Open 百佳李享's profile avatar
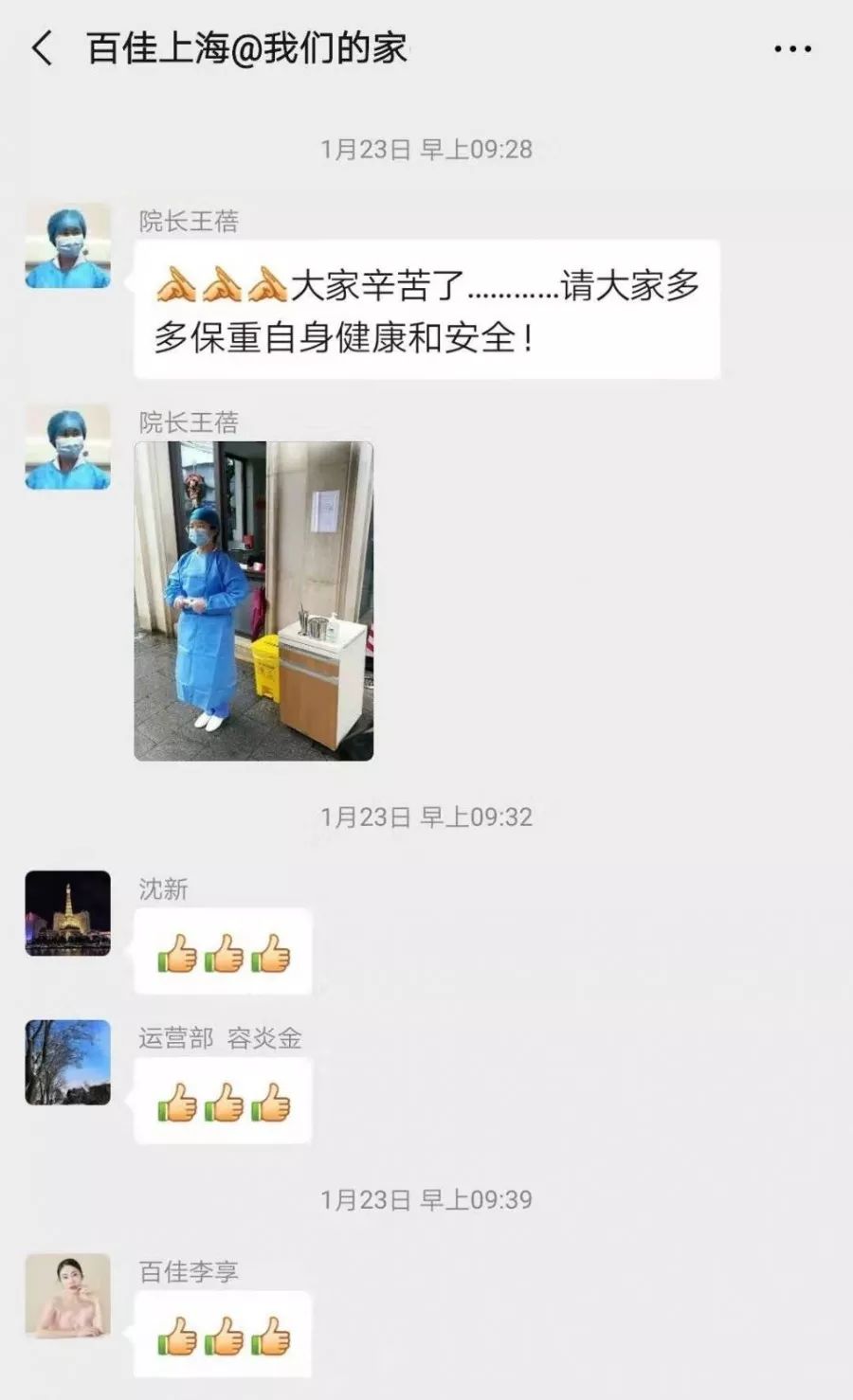Viewport: 853px width, 1400px height. point(68,1297)
